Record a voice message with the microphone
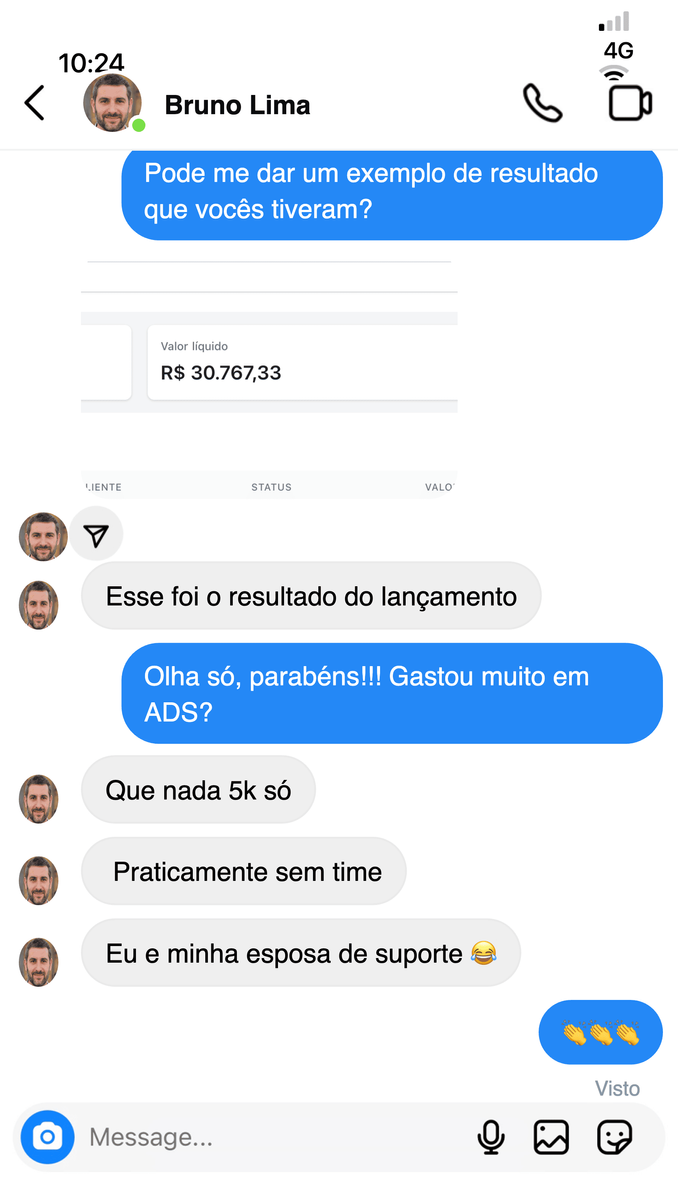Viewport: 678px width, 1200px height. pos(490,1137)
